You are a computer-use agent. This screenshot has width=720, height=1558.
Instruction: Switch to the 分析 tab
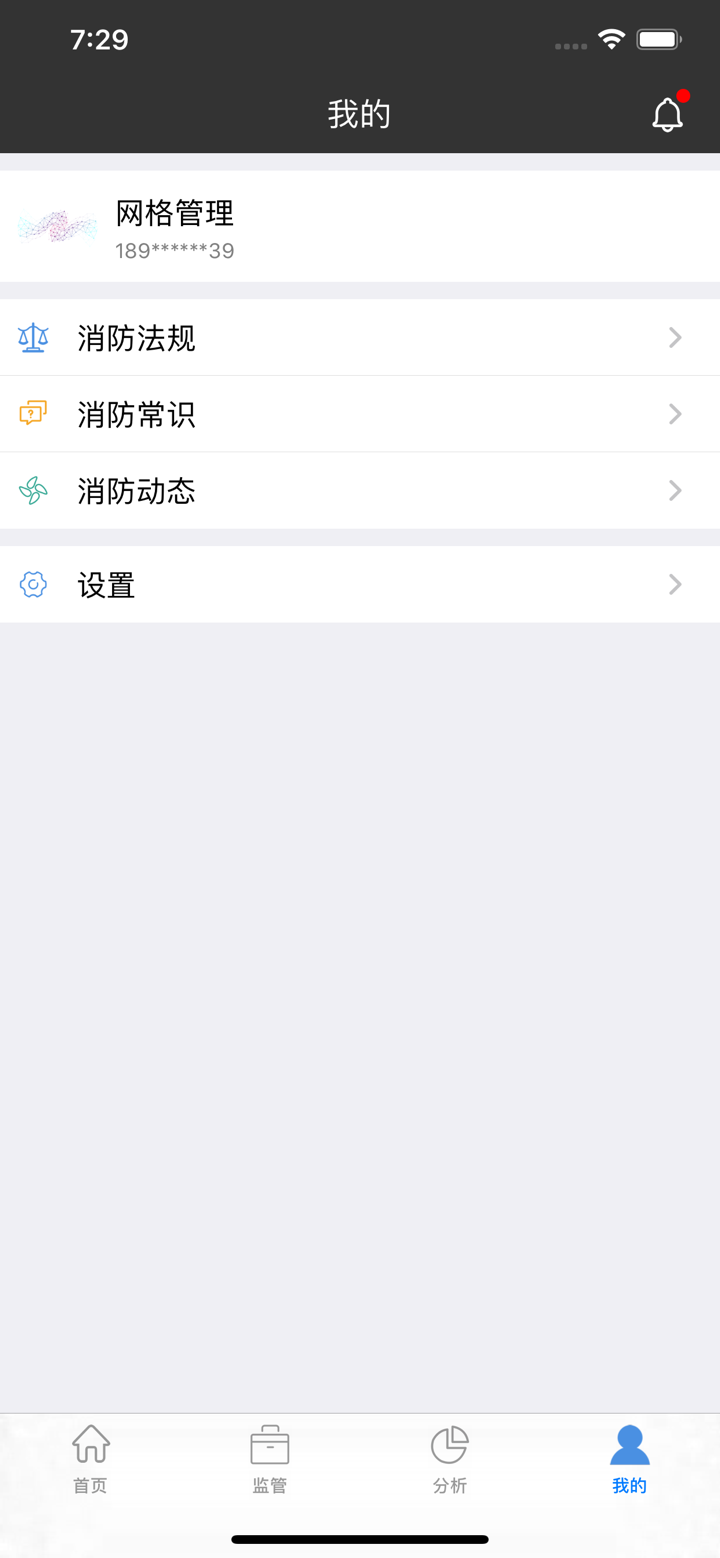coord(449,1460)
